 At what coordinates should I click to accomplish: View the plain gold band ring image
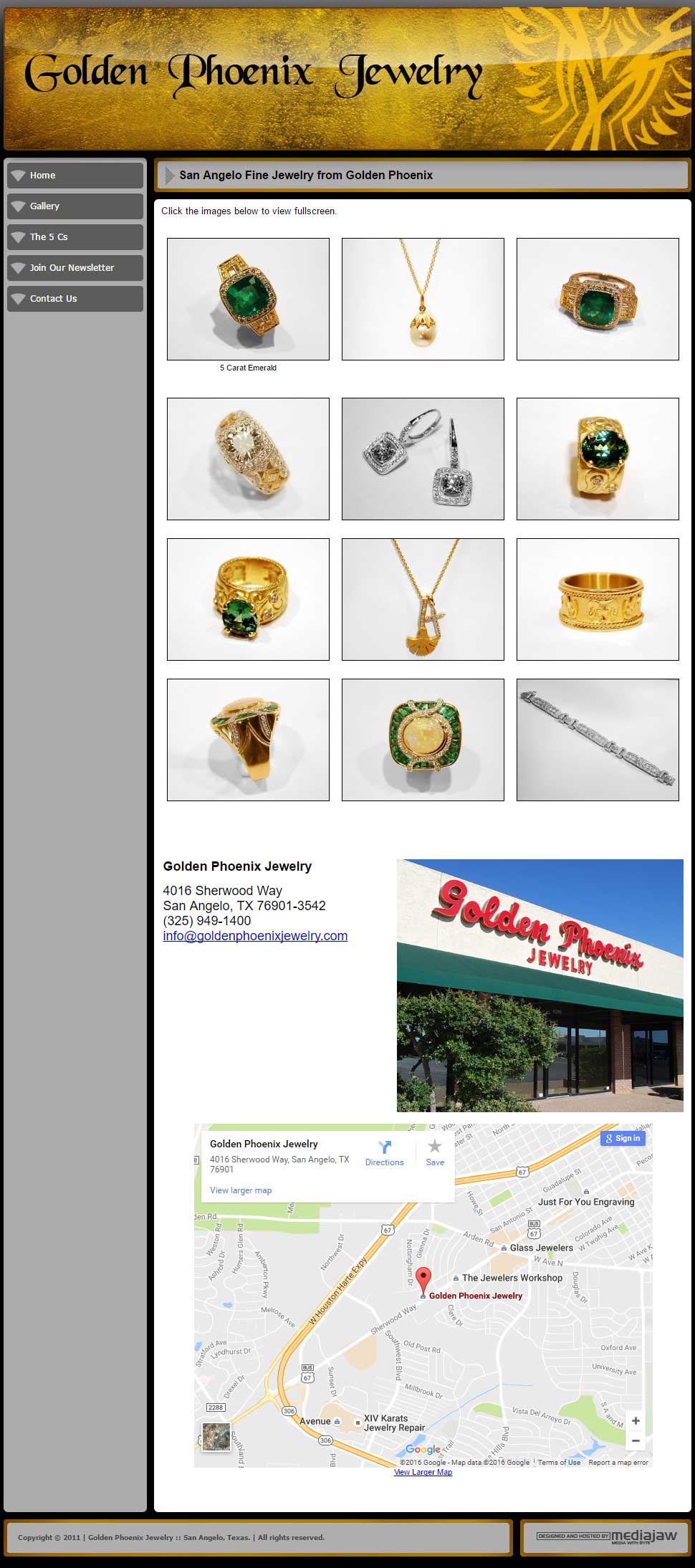pos(598,599)
